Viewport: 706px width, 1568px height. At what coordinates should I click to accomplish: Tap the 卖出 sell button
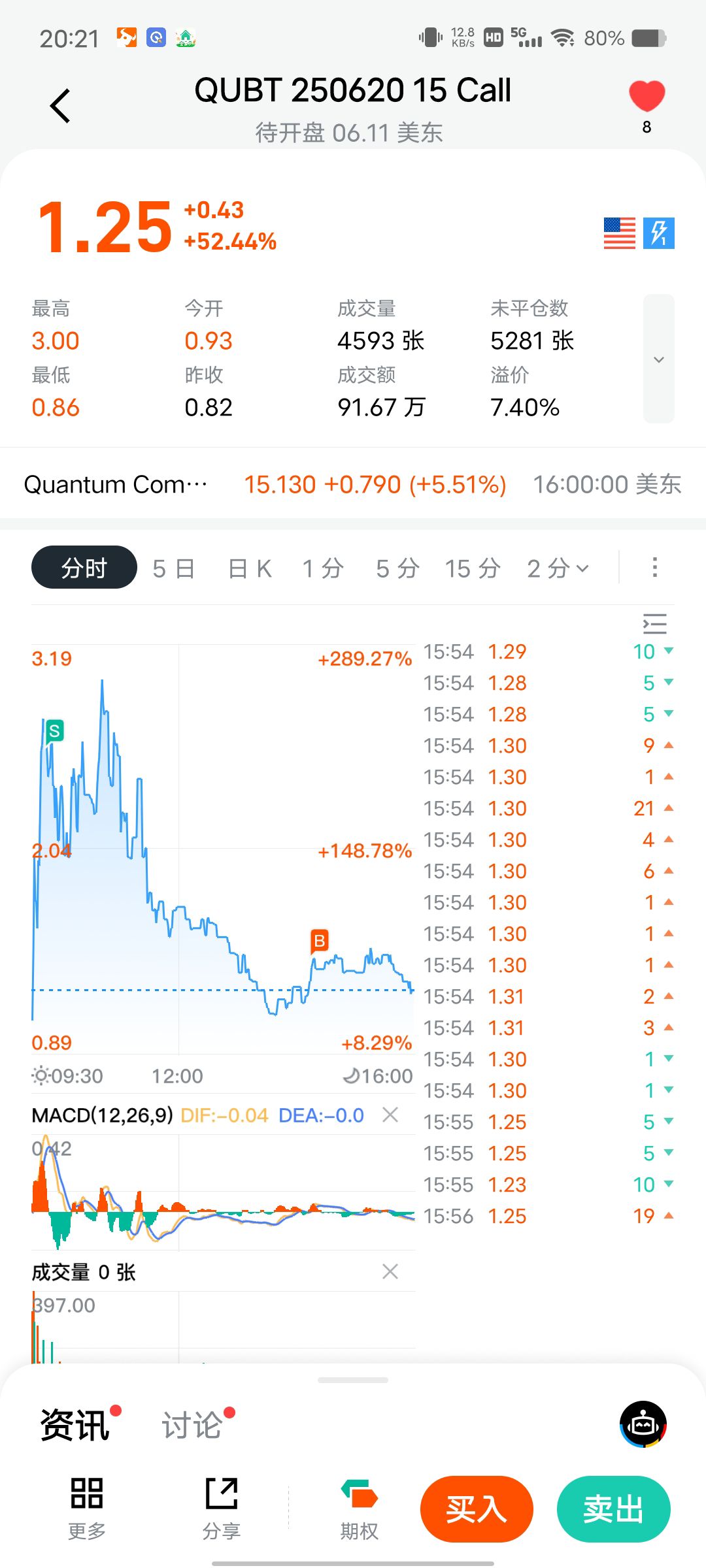[x=613, y=1510]
